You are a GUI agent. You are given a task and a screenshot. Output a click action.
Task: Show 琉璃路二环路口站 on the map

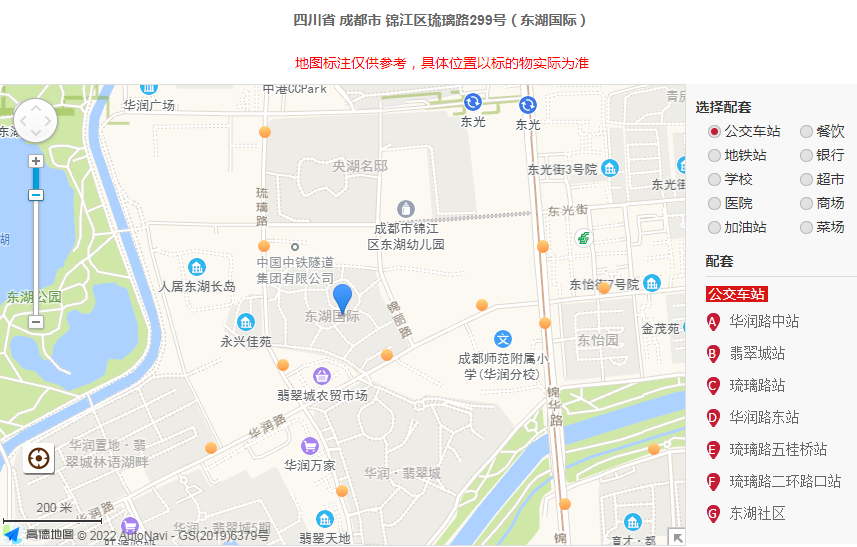784,481
